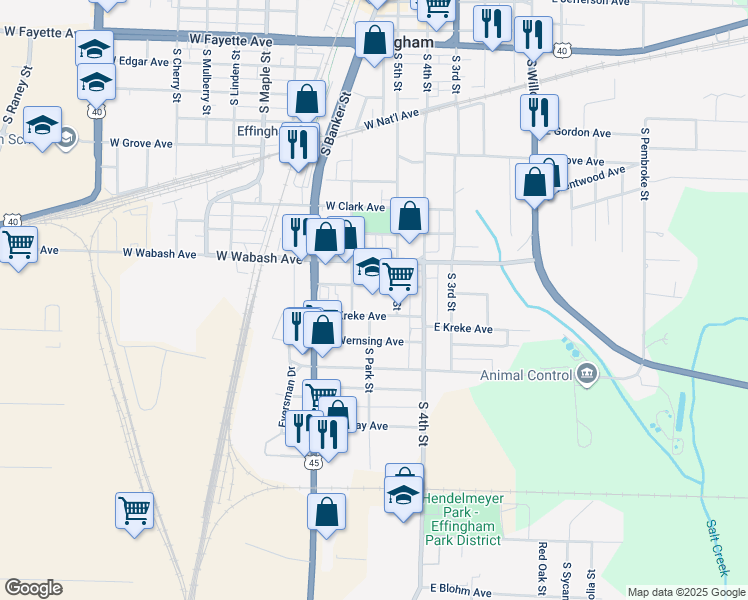Image resolution: width=748 pixels, height=600 pixels.
Task: Tap the restaurant marker left of the Fayette Route 40 shield
Action: pyautogui.click(x=533, y=38)
